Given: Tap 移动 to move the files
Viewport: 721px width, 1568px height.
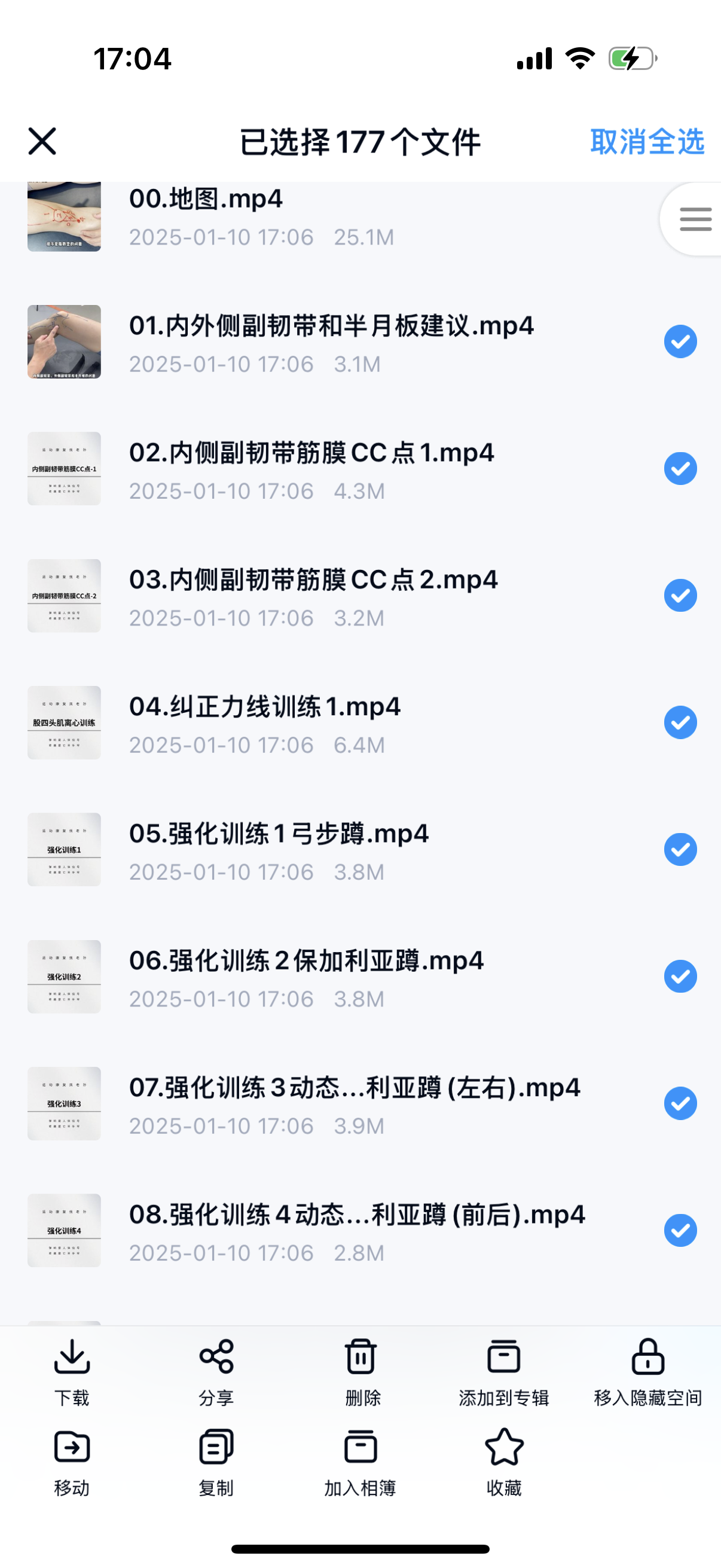Looking at the screenshot, I should (x=72, y=1462).
